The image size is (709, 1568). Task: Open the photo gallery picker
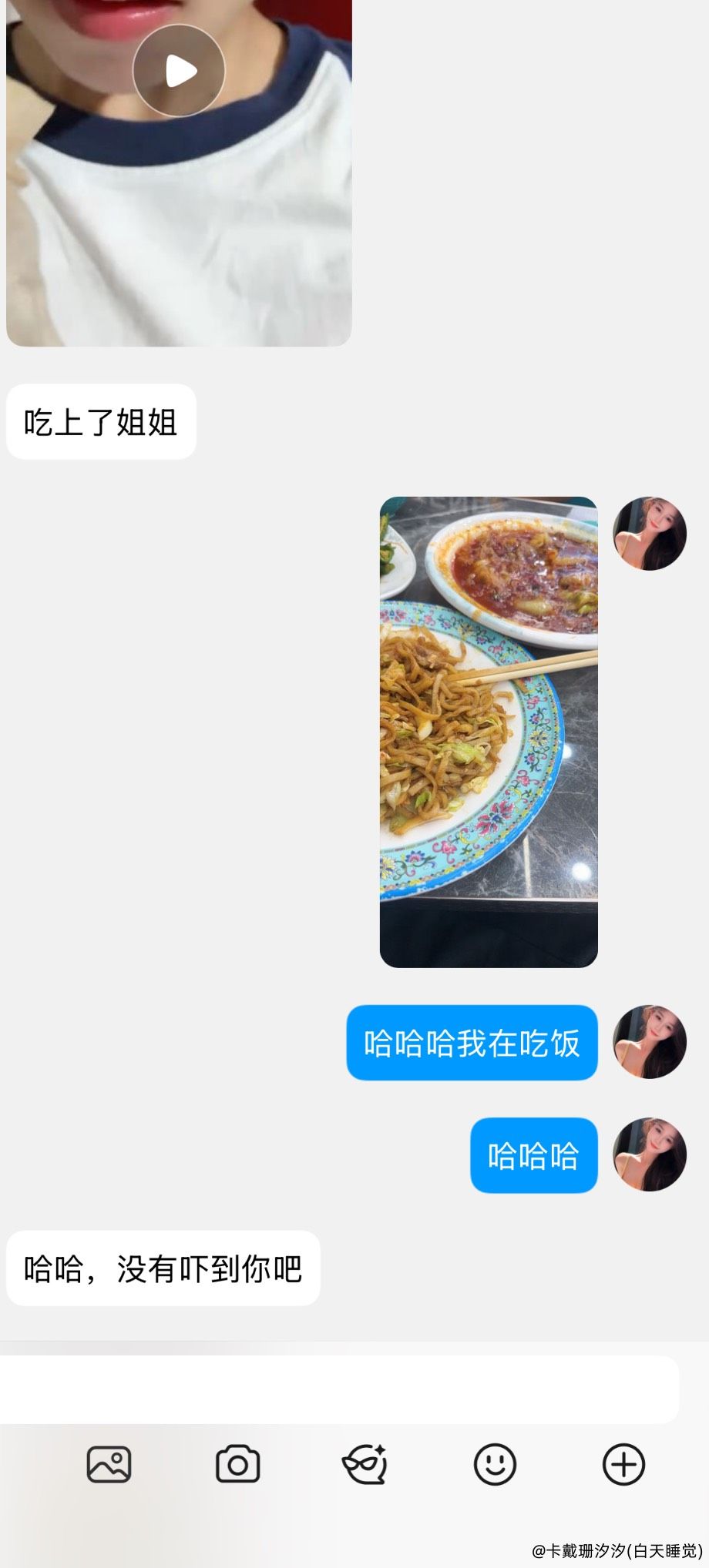pyautogui.click(x=109, y=1464)
